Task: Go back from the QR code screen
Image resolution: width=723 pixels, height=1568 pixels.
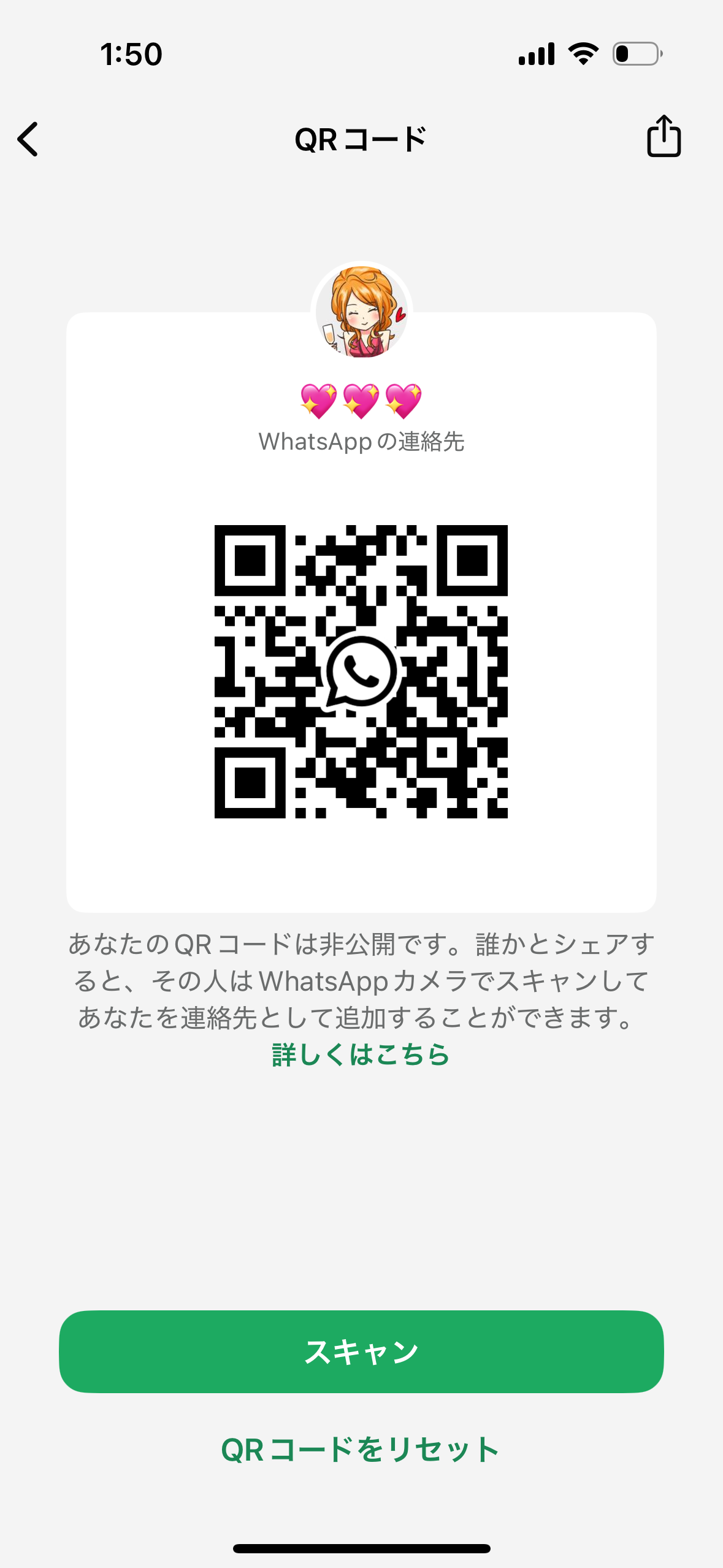Action: point(28,139)
